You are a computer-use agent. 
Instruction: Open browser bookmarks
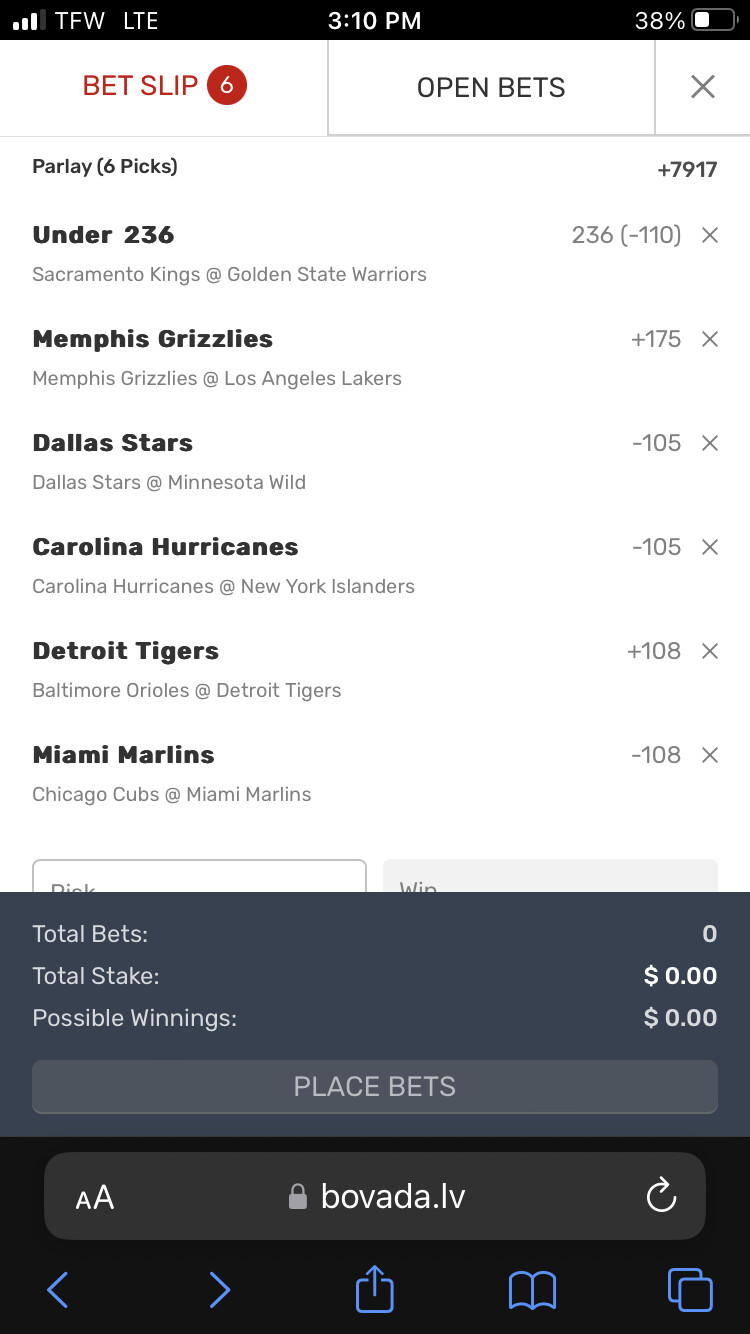tap(532, 1290)
